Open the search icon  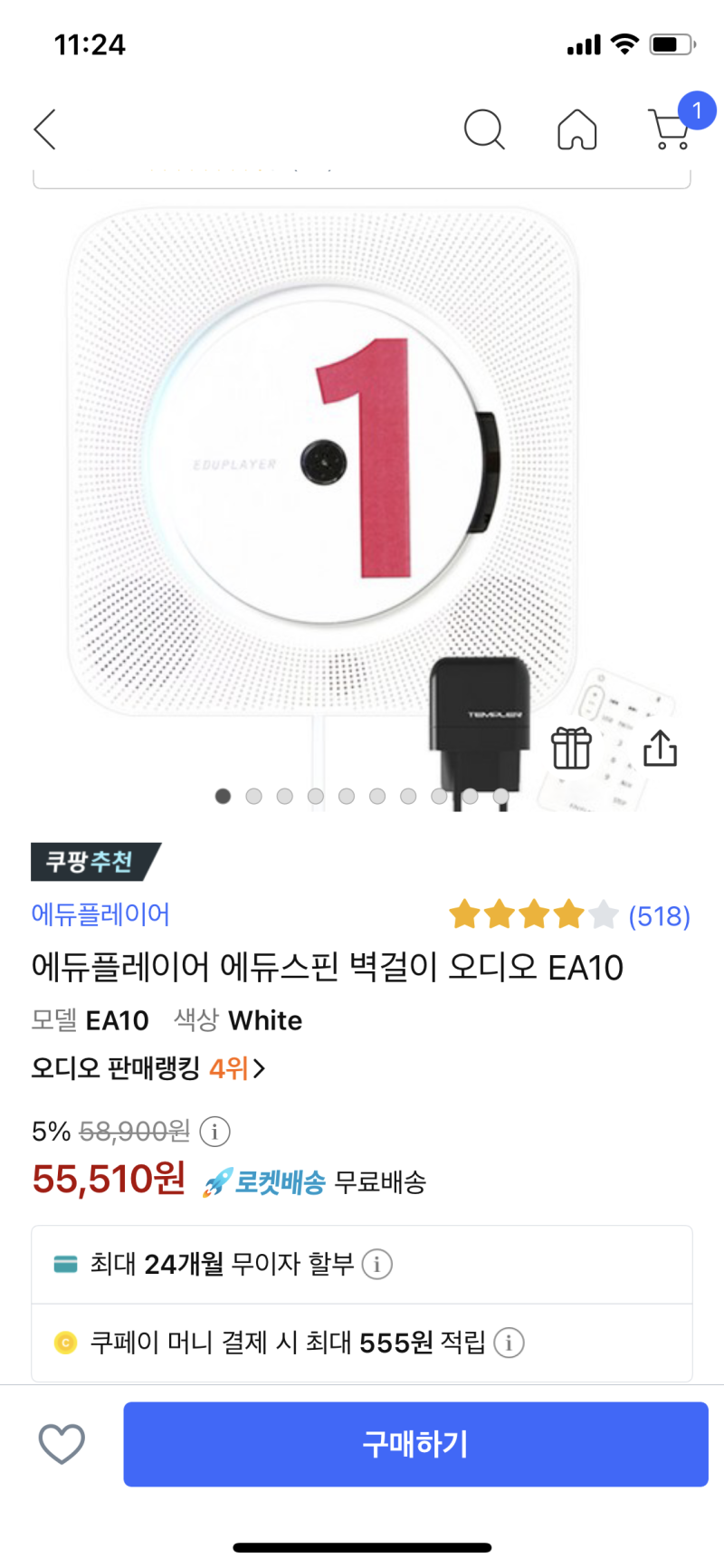(x=484, y=129)
